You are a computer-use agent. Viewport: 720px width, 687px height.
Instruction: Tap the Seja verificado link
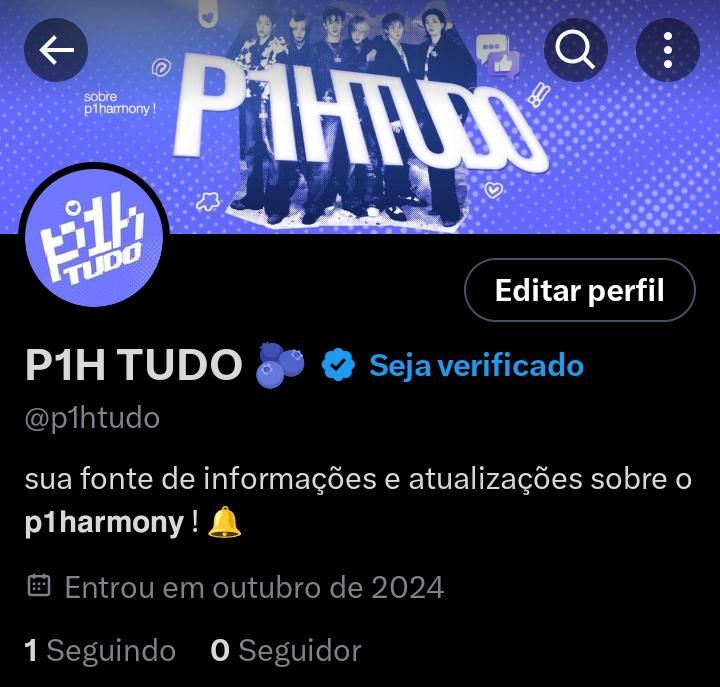476,366
